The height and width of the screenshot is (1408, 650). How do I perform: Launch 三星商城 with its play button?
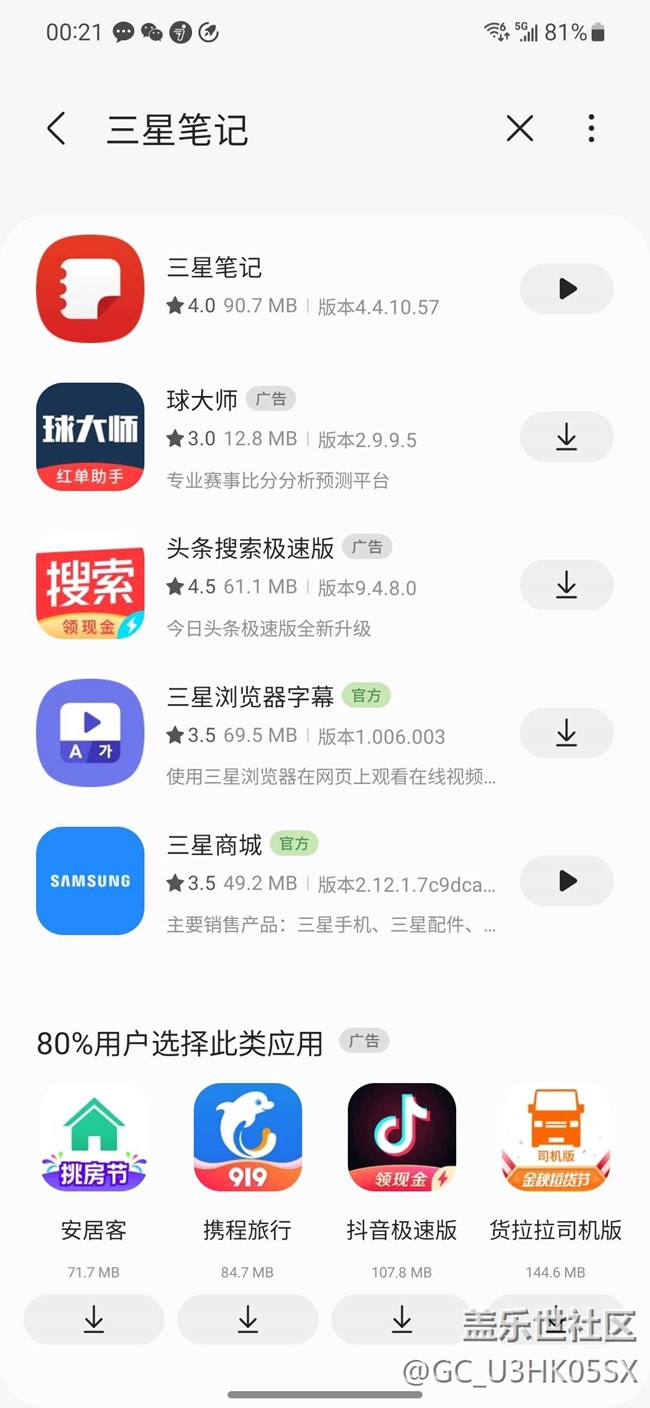(x=567, y=881)
